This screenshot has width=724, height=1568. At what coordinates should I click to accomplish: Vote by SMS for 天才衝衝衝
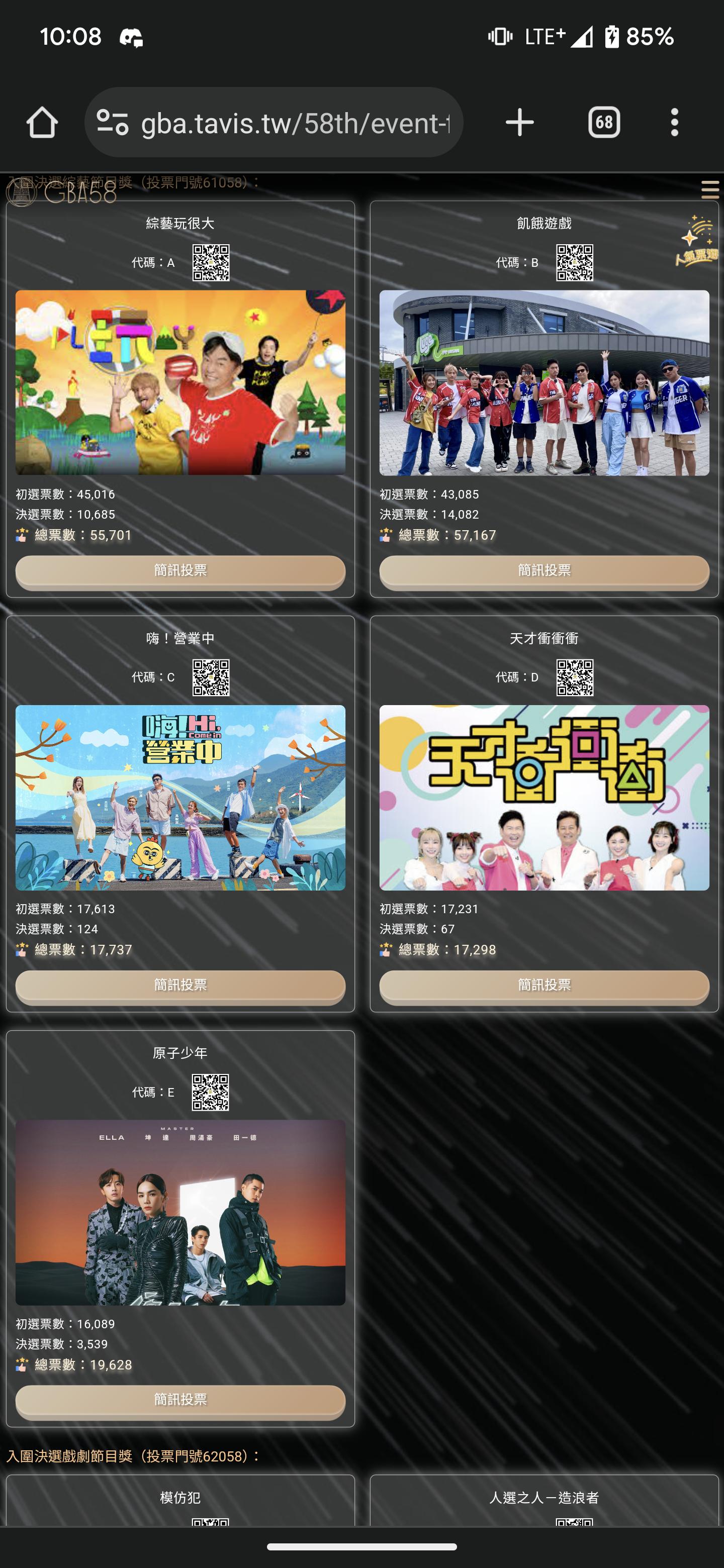point(544,985)
